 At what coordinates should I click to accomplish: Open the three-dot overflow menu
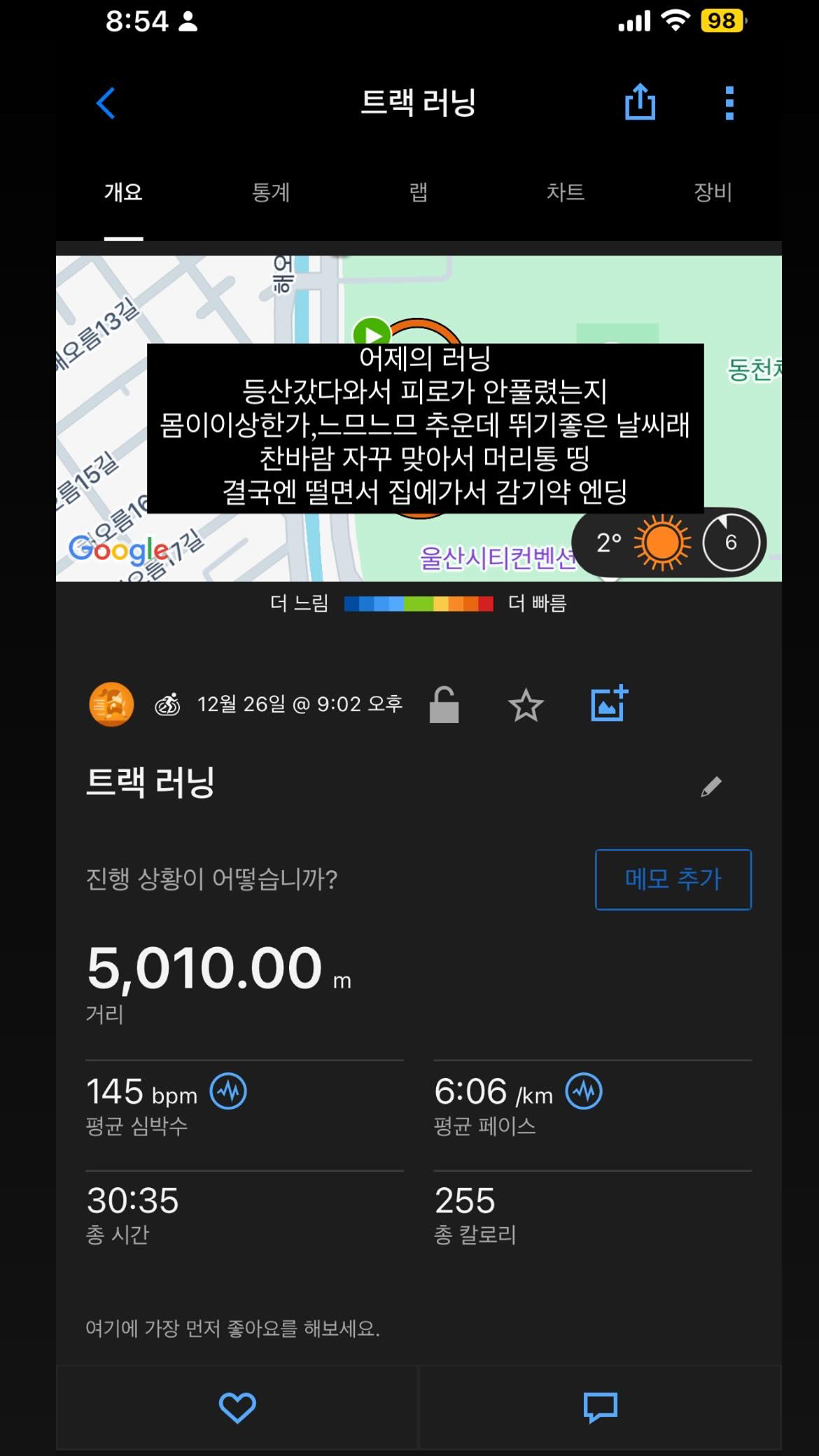pos(729,102)
